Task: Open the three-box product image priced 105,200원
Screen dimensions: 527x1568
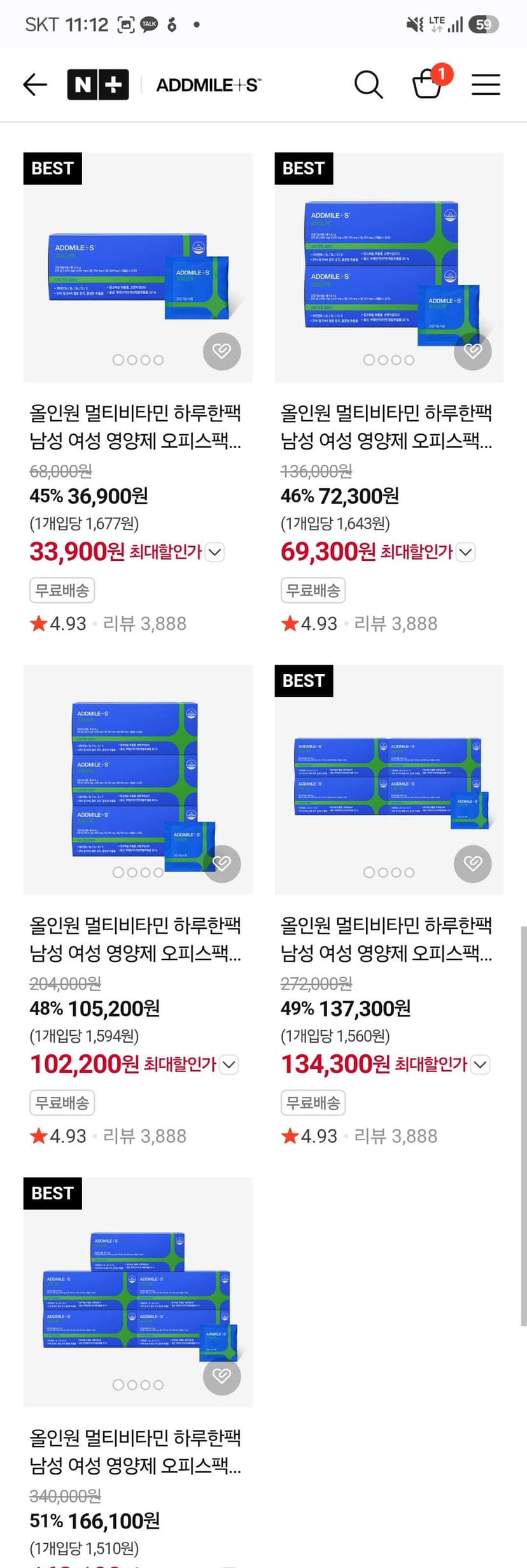Action: tap(138, 780)
